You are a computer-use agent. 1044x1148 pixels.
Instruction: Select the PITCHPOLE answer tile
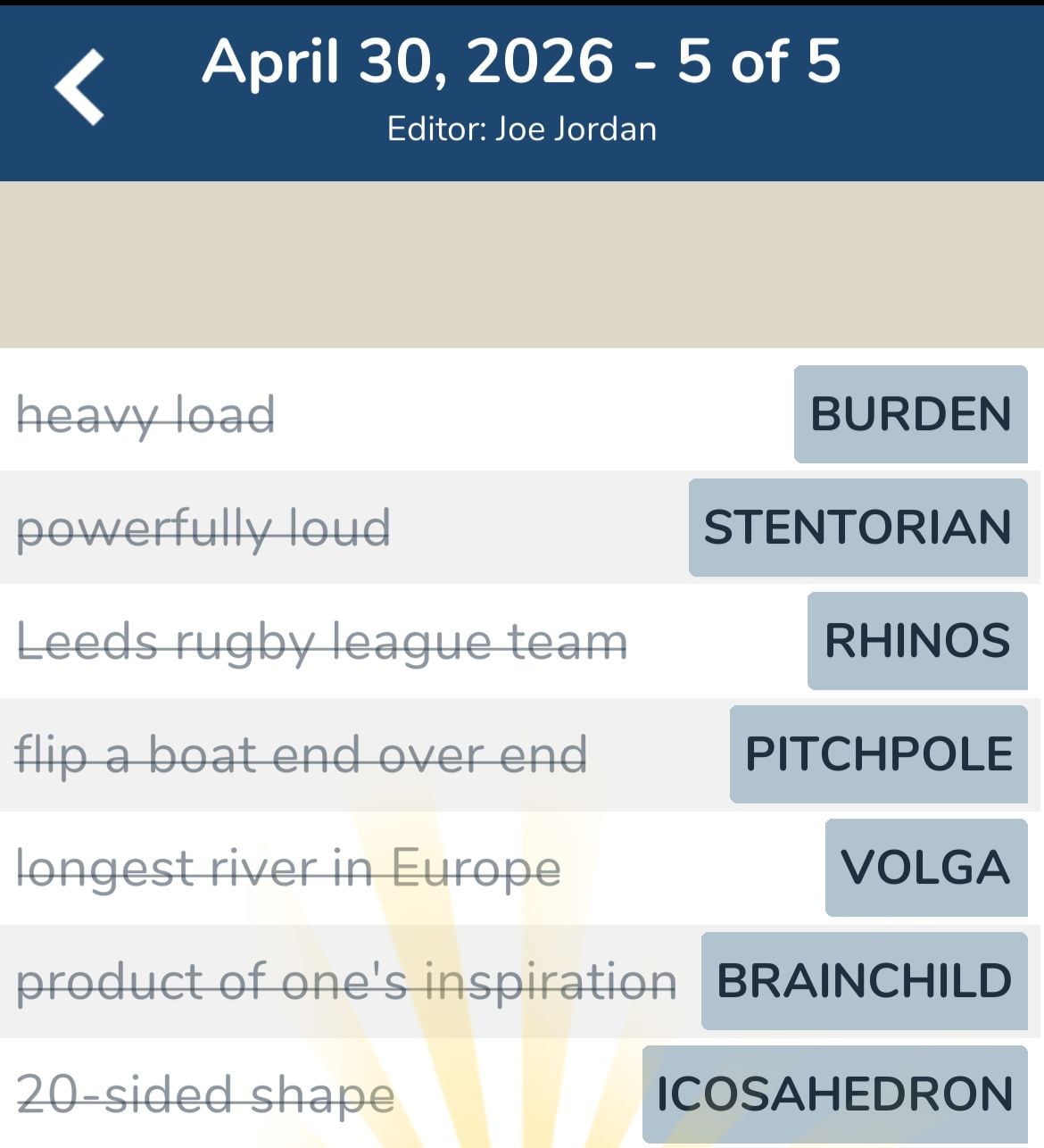tap(879, 753)
